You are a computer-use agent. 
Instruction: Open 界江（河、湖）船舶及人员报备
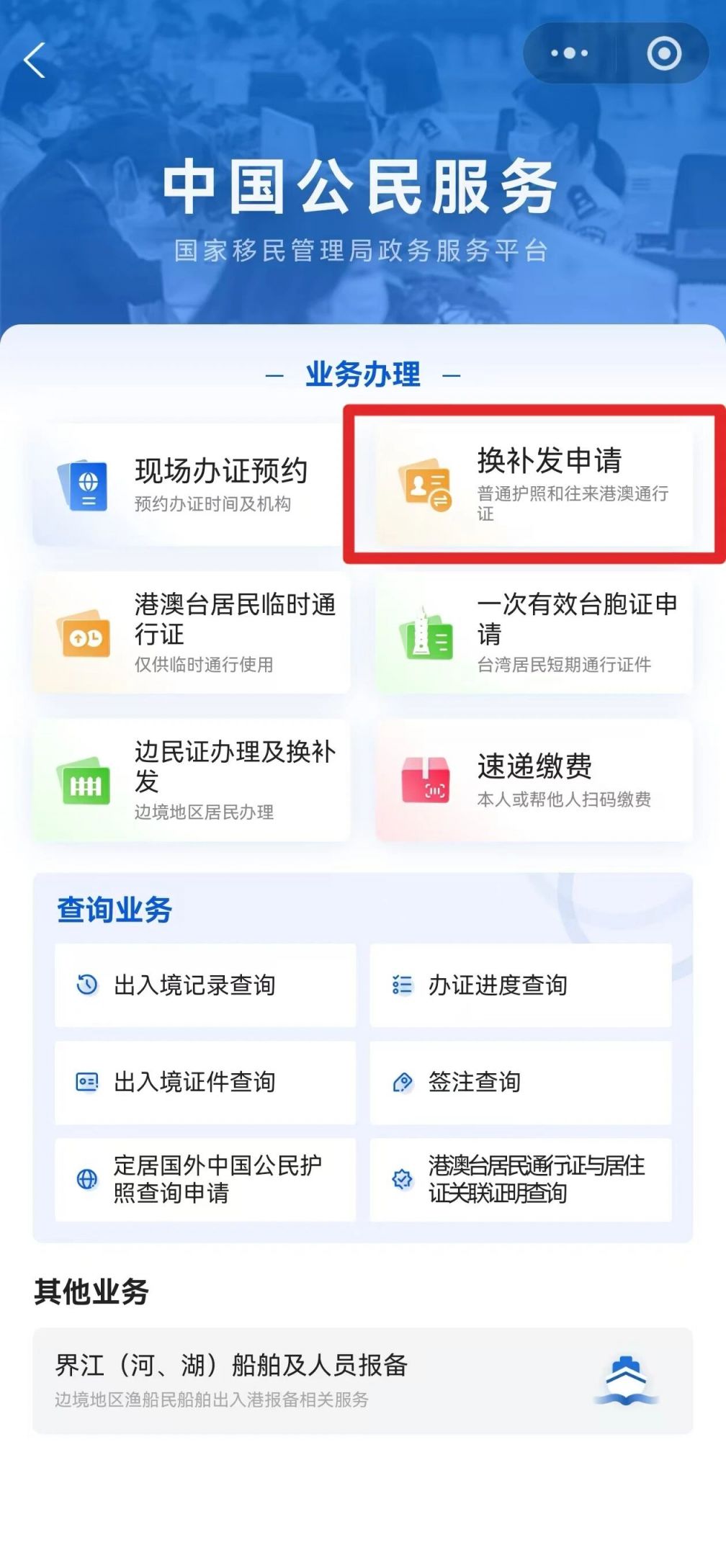362,1380
